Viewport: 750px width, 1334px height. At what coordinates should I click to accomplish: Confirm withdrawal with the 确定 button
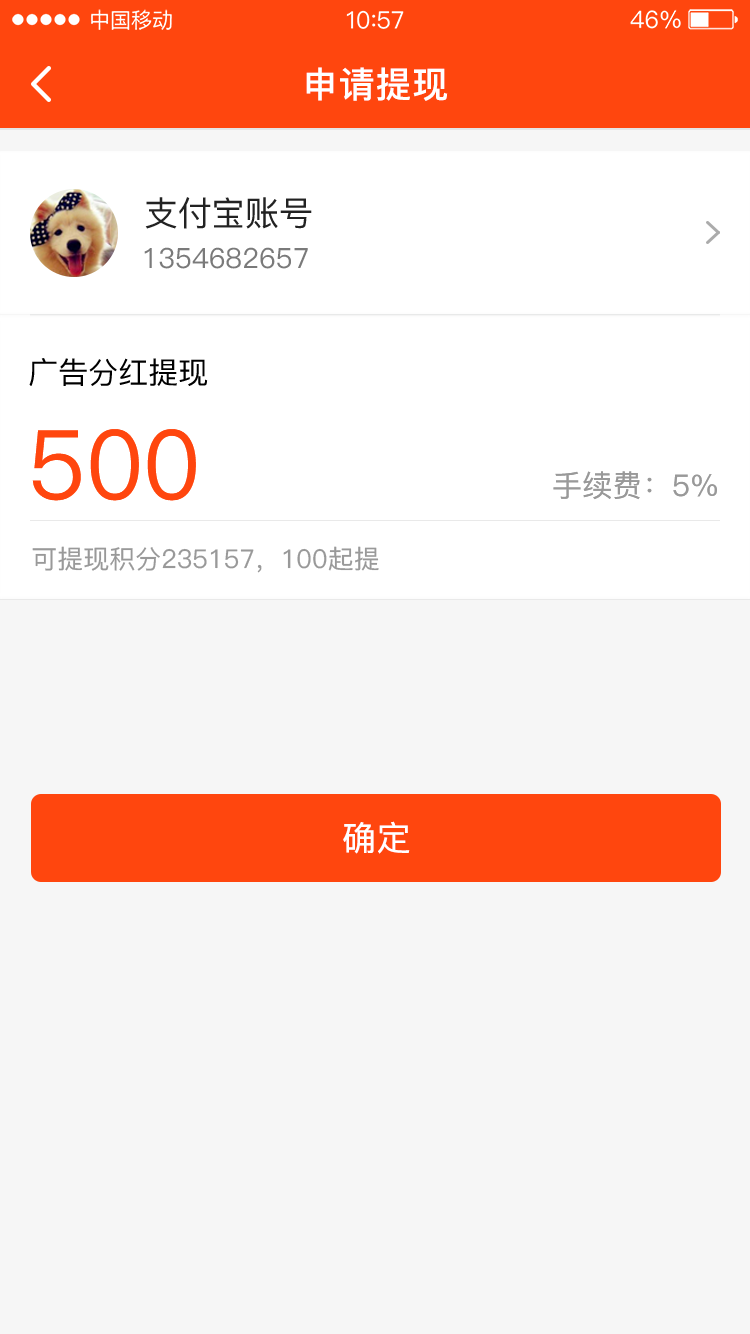(376, 838)
